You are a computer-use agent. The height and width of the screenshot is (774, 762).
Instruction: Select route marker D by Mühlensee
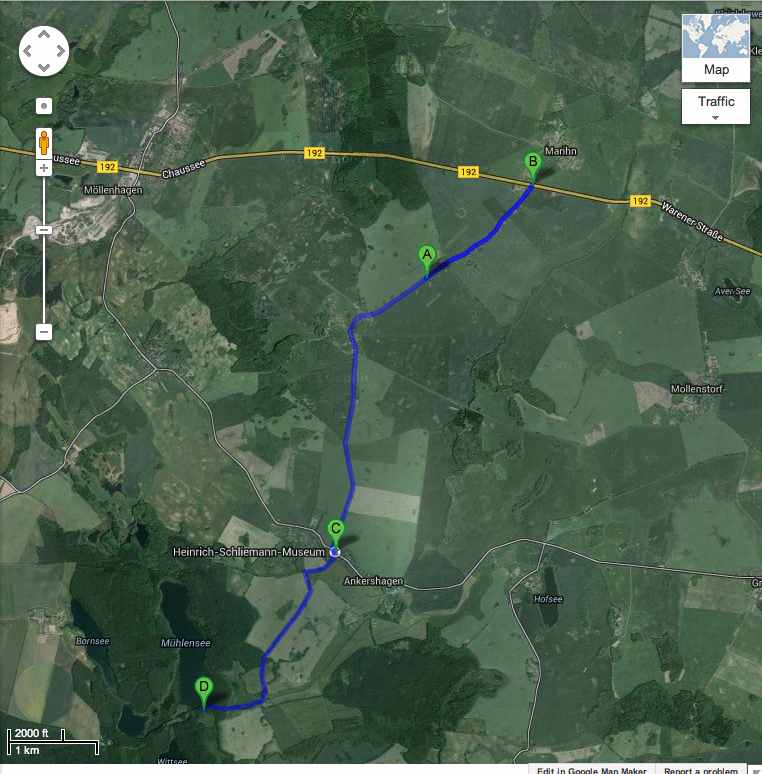coord(203,689)
